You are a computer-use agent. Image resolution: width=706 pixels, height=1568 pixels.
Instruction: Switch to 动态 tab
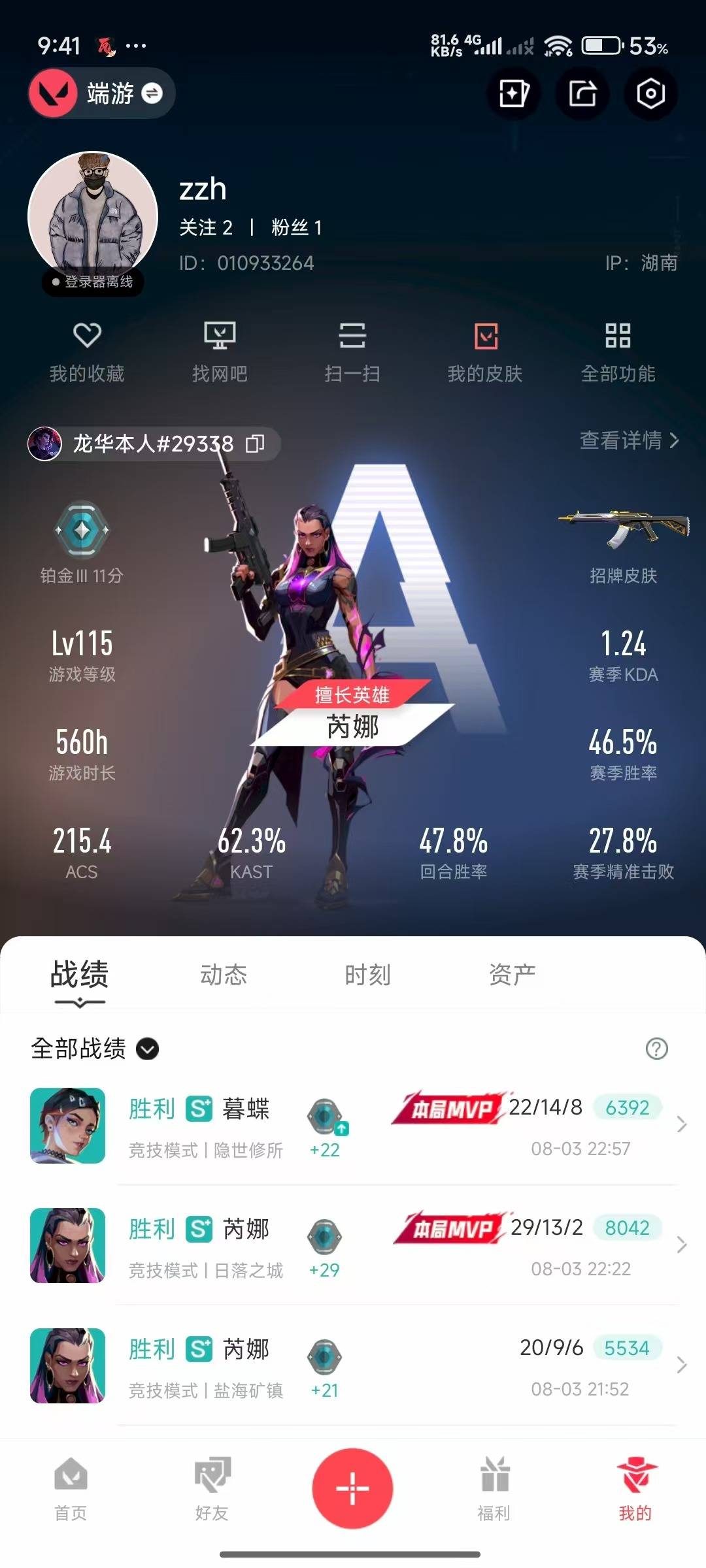[x=224, y=975]
